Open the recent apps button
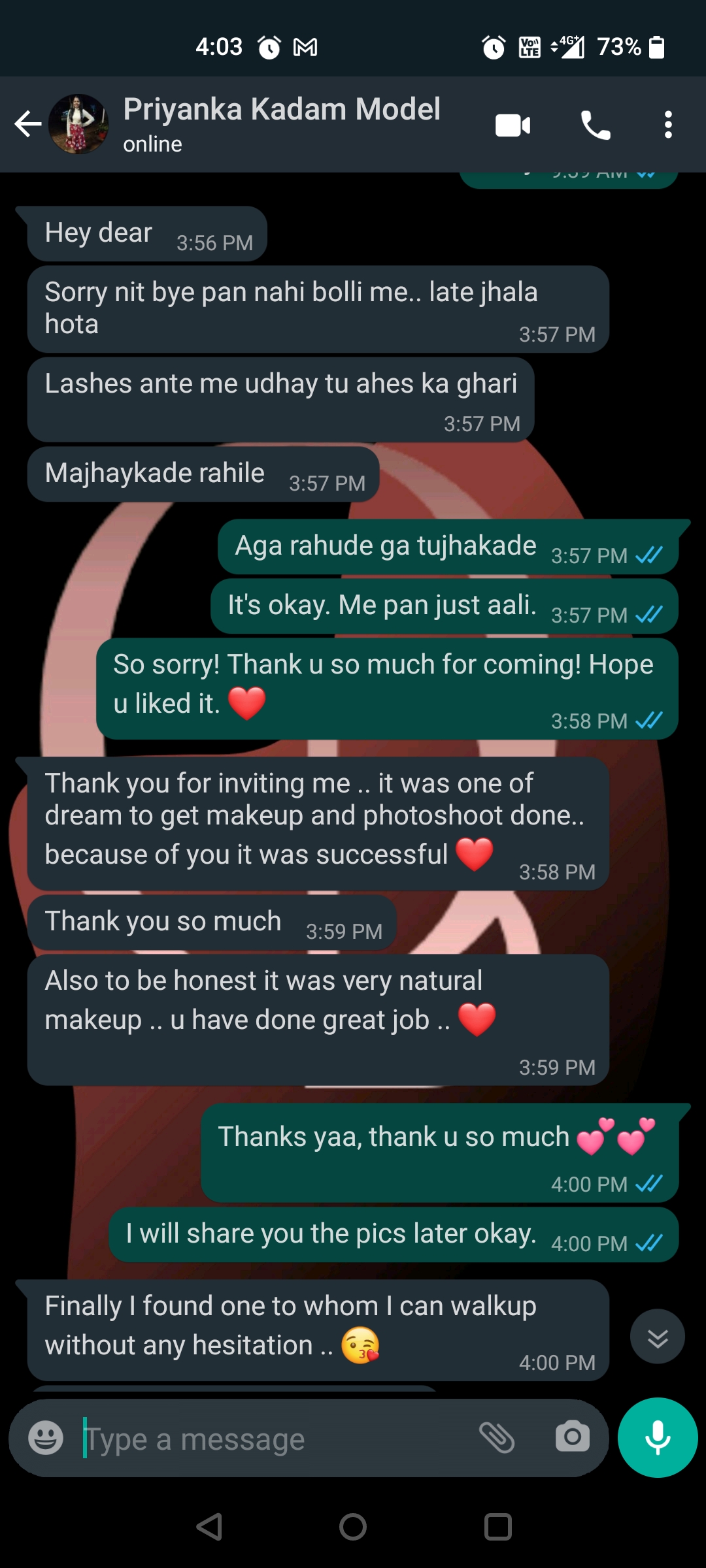This screenshot has height=1568, width=706. pyautogui.click(x=497, y=1527)
